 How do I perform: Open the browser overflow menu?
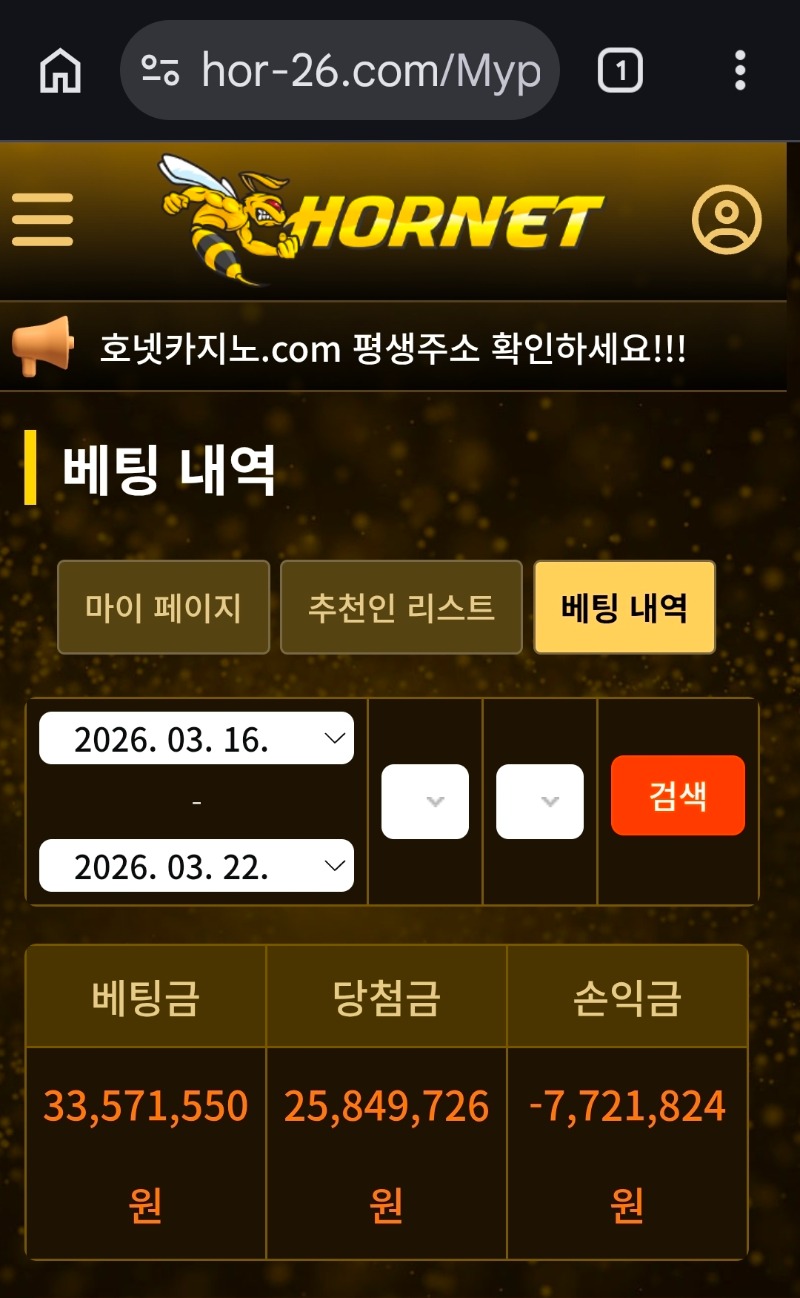tap(740, 71)
